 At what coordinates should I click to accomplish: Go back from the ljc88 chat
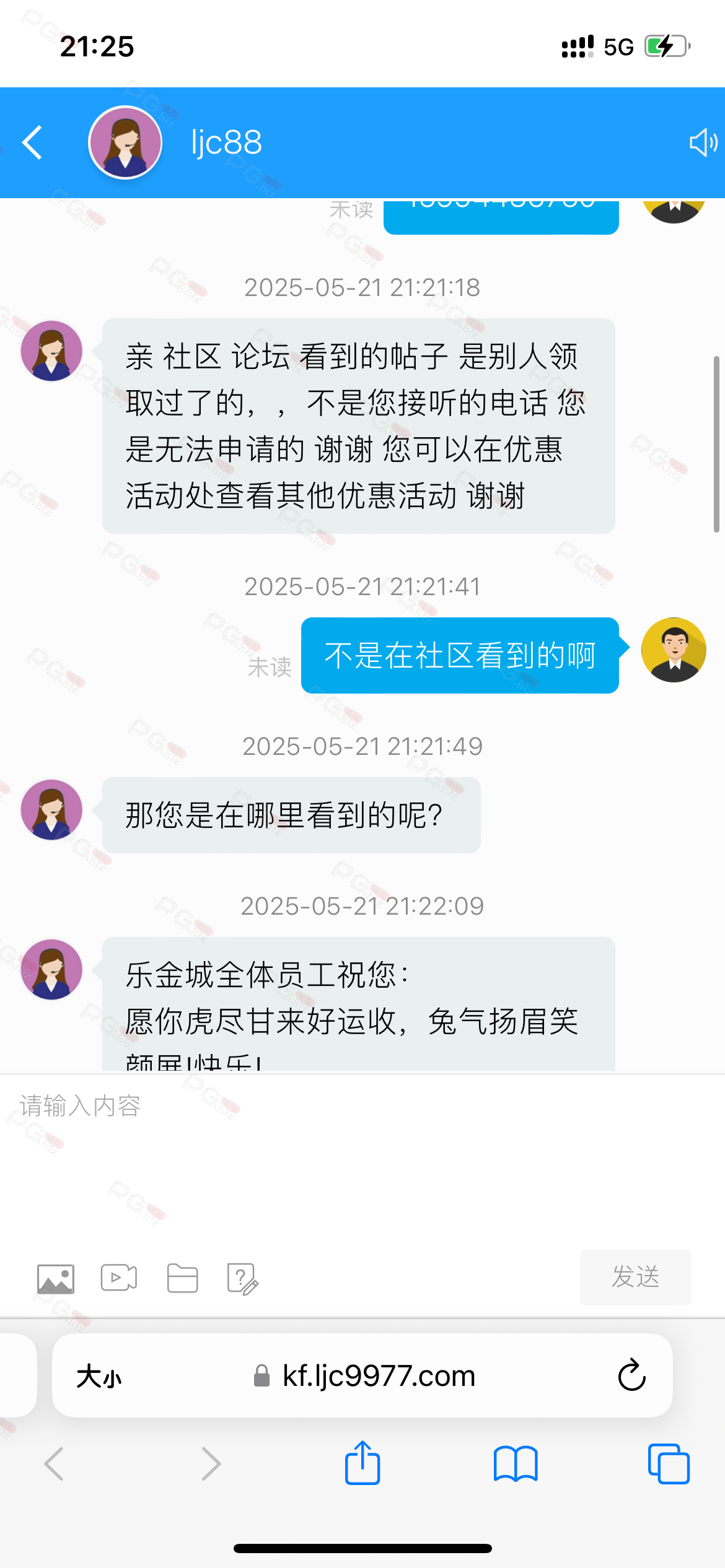(32, 142)
